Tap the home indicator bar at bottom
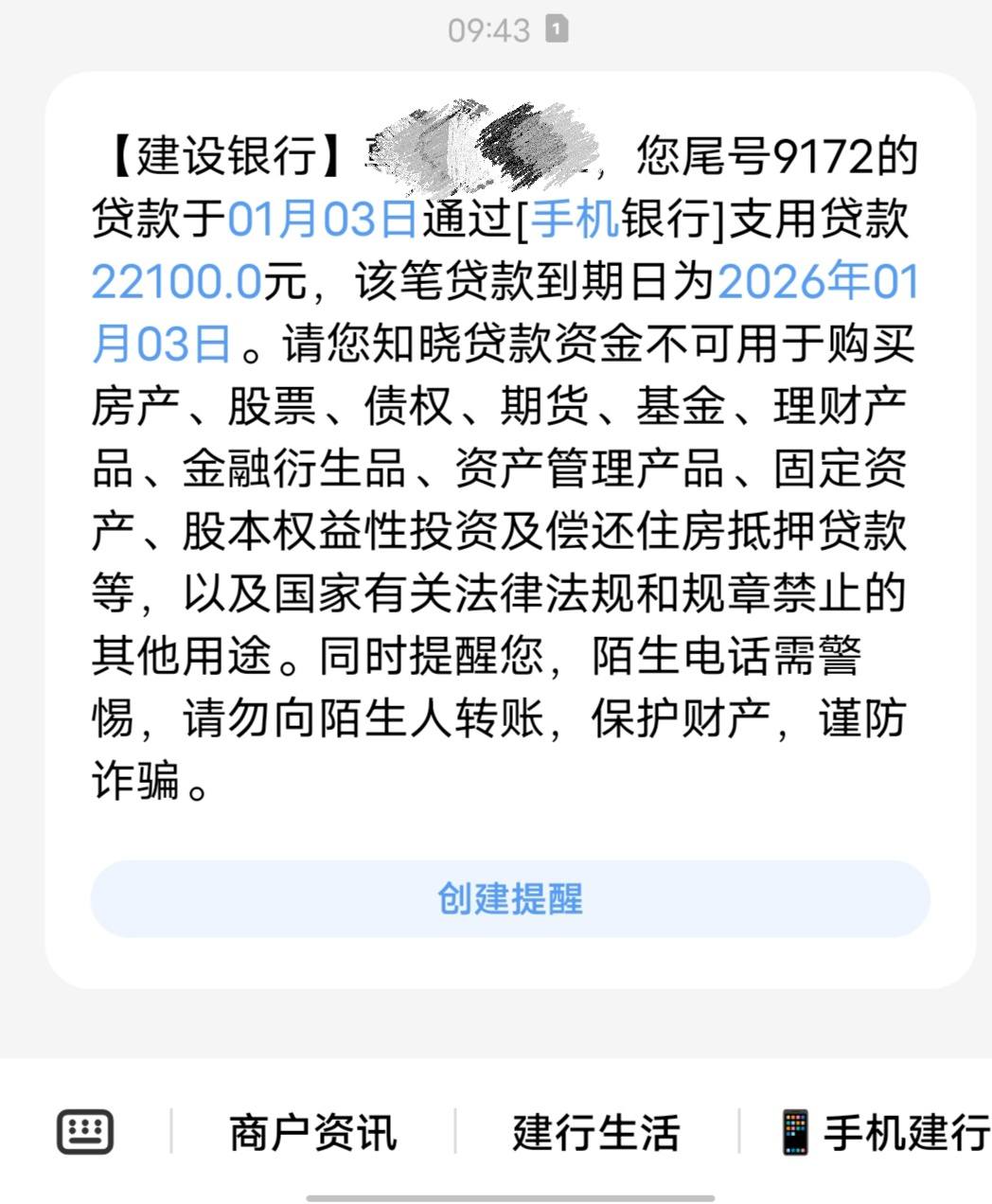This screenshot has width=992, height=1204. point(496,1195)
